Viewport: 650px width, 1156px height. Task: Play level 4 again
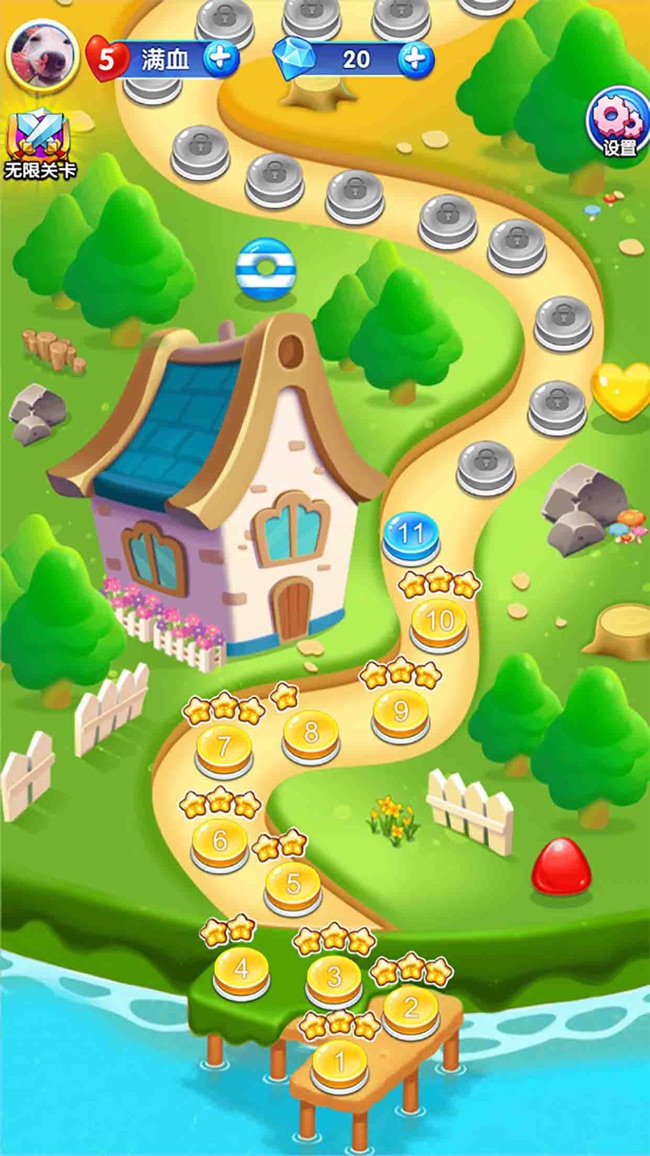point(241,969)
